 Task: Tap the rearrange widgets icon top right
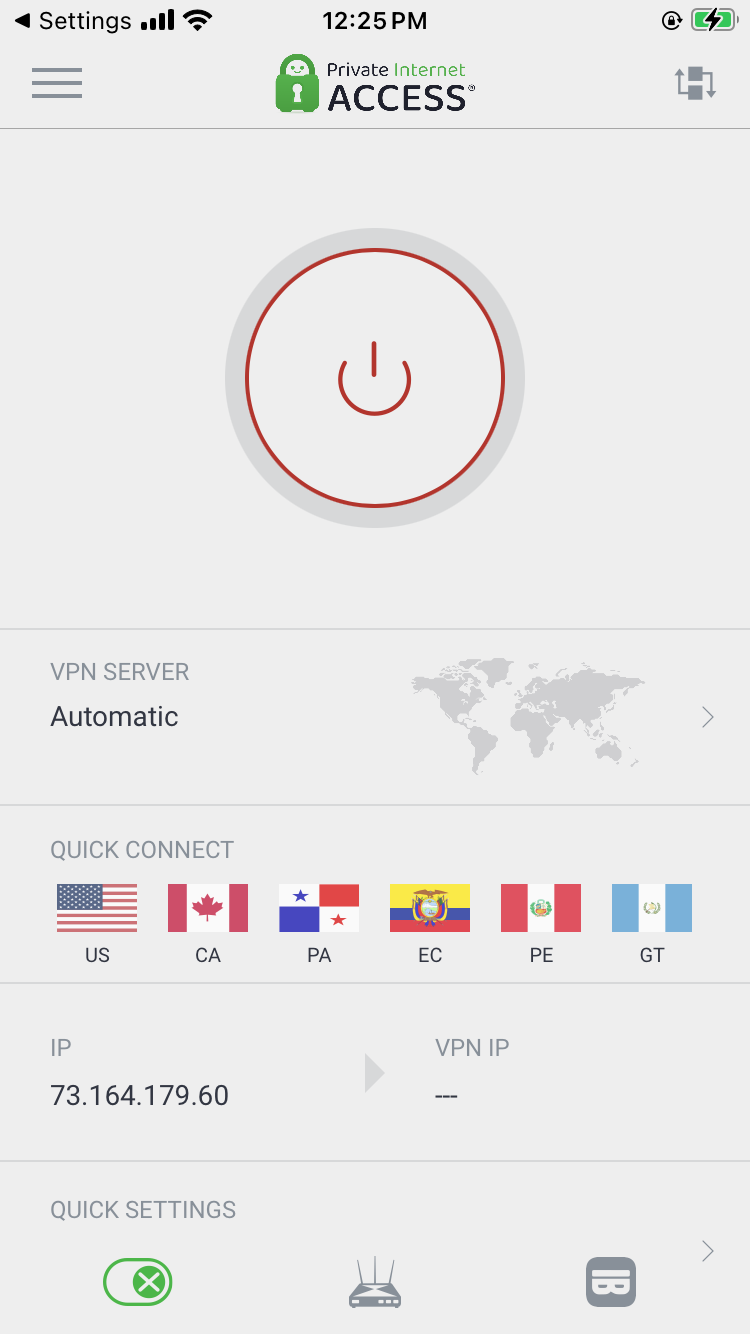(694, 83)
